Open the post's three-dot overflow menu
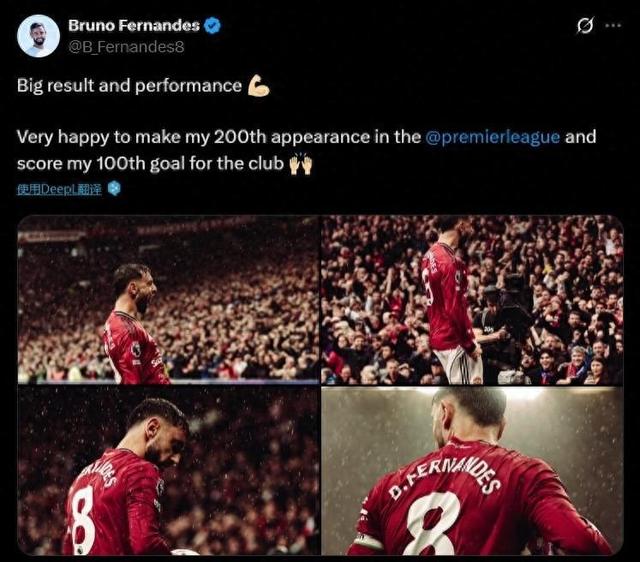Screen dimensions: 640x562 pyautogui.click(x=613, y=26)
